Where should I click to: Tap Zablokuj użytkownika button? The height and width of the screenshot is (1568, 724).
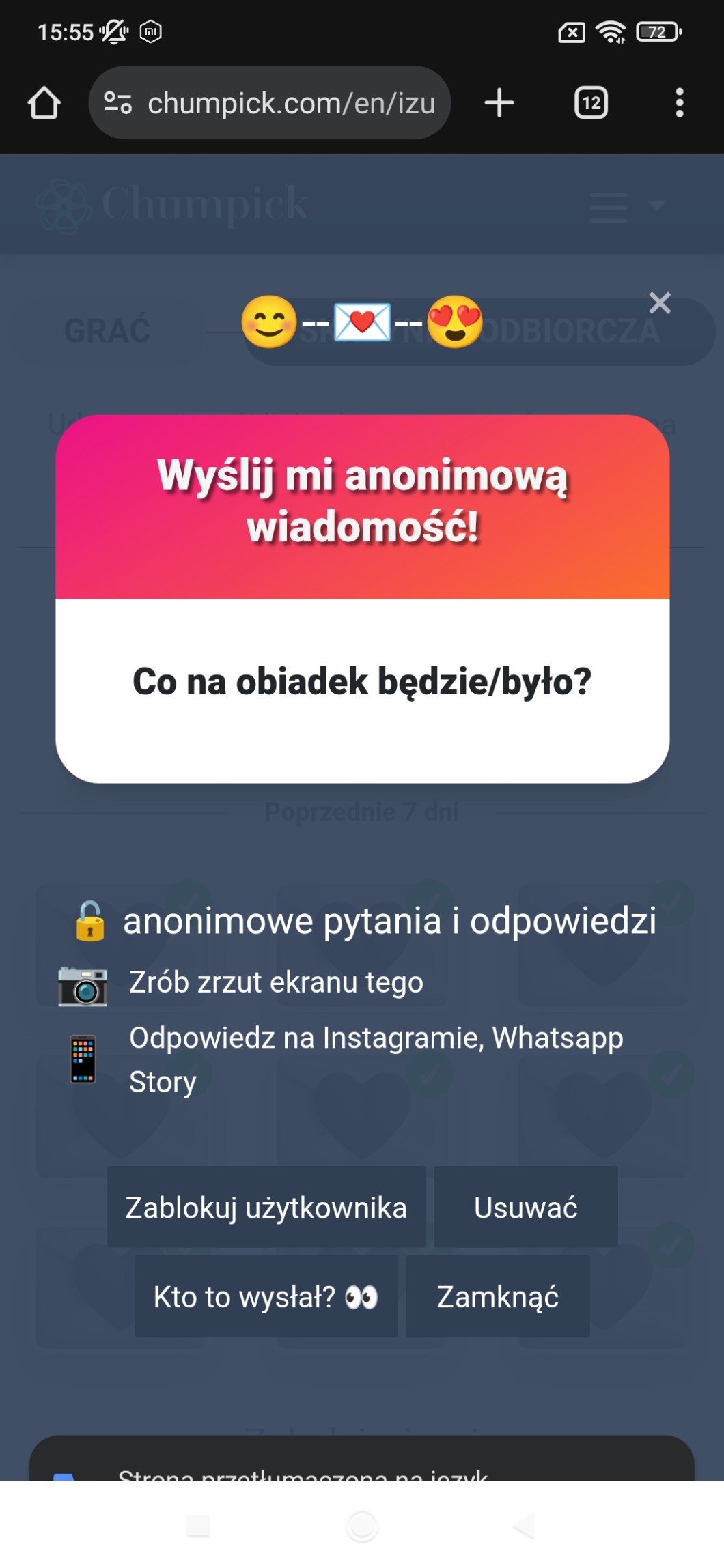(x=266, y=1207)
